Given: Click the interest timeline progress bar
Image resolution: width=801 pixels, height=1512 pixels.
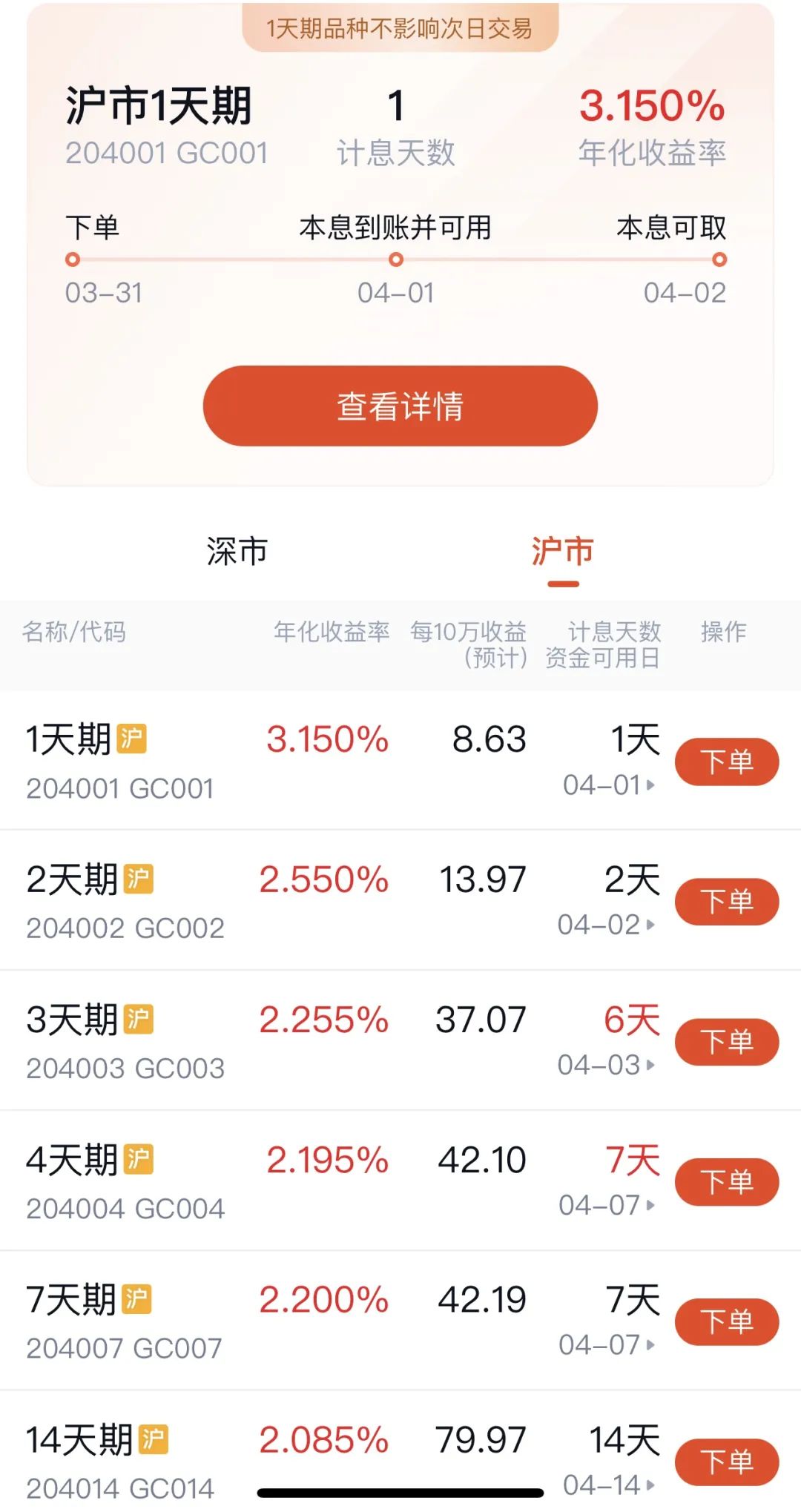Looking at the screenshot, I should (393, 259).
